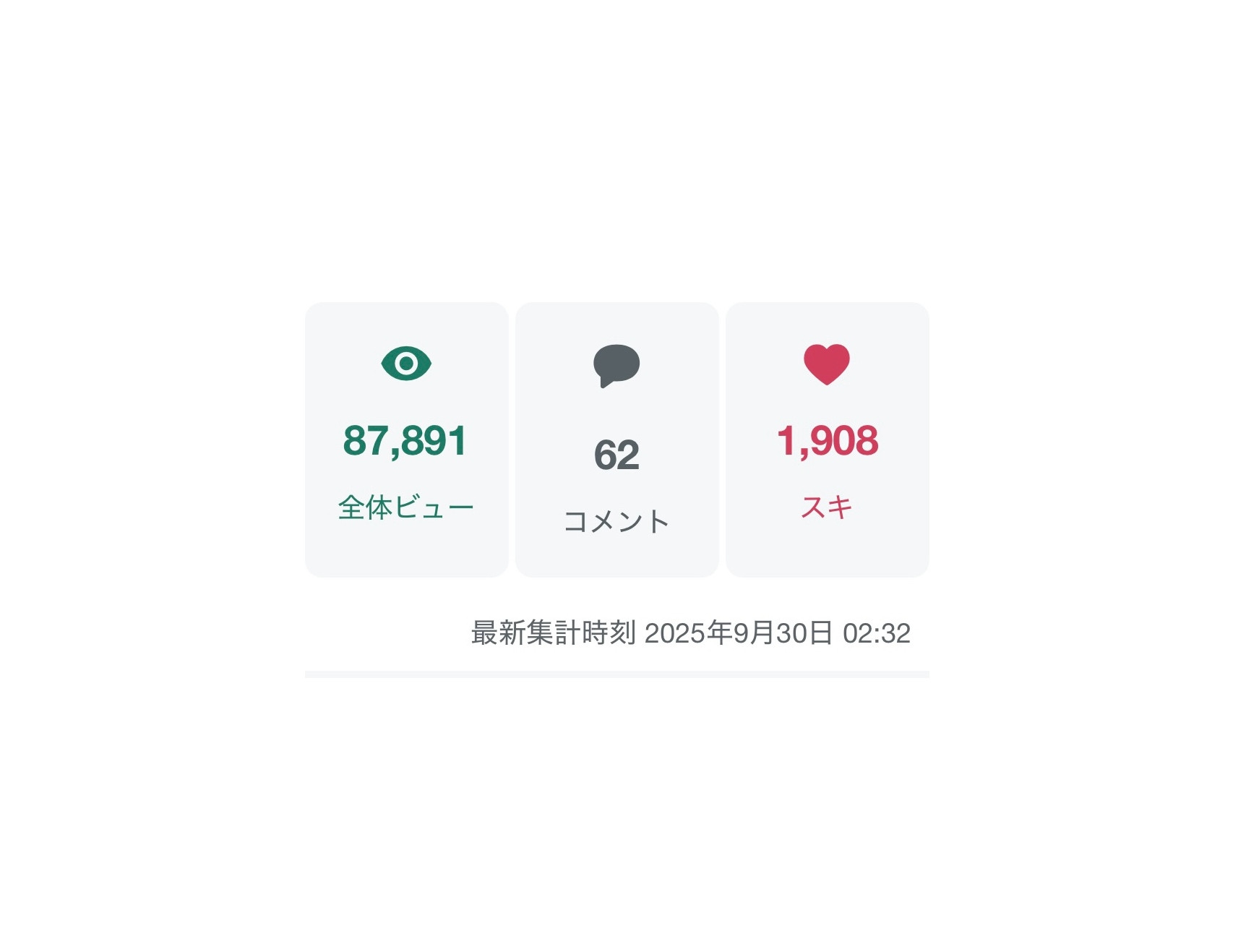Select the 全体ビュー views card
Screen dimensions: 1233x952
point(406,439)
